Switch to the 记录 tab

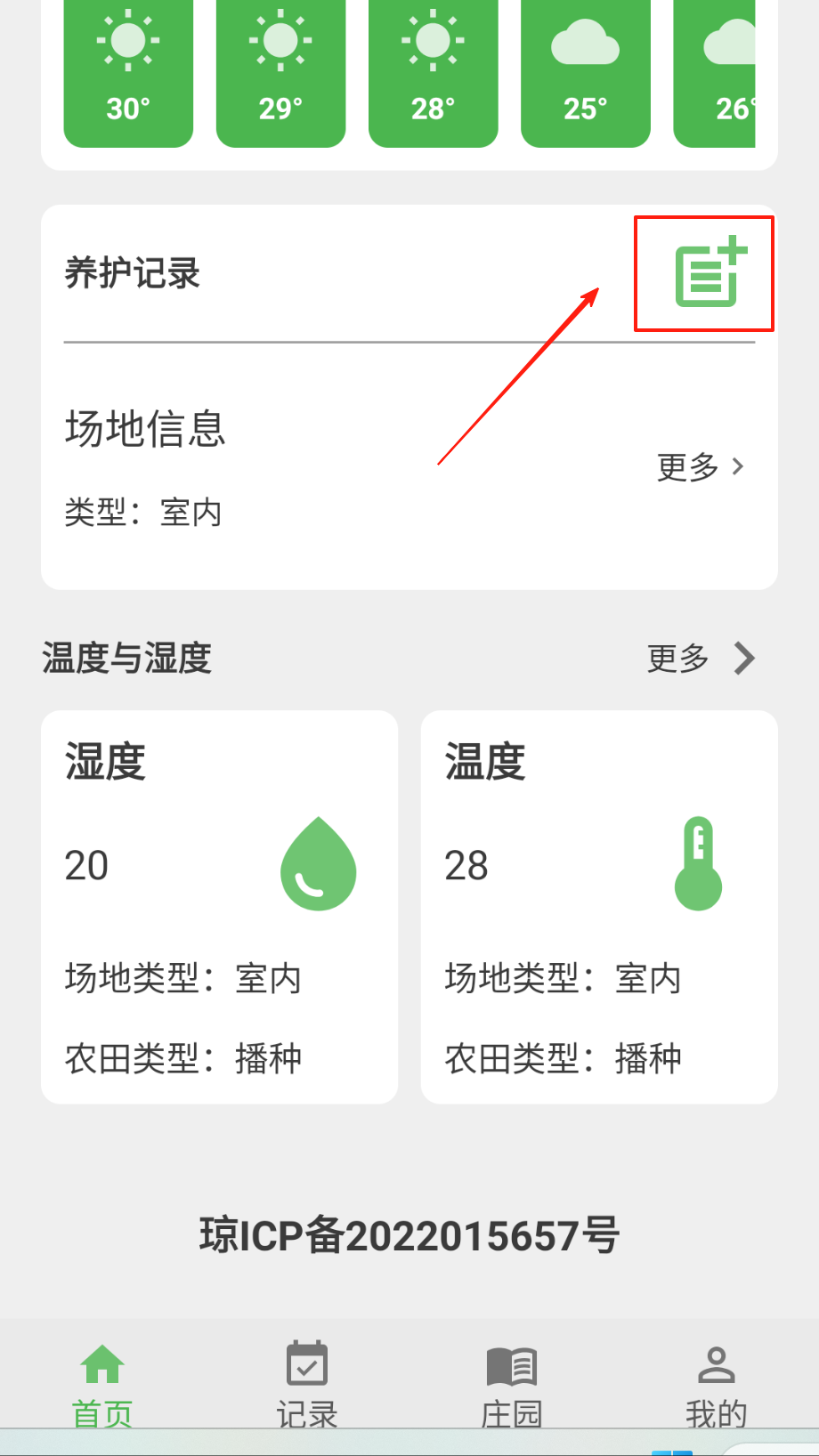307,1385
